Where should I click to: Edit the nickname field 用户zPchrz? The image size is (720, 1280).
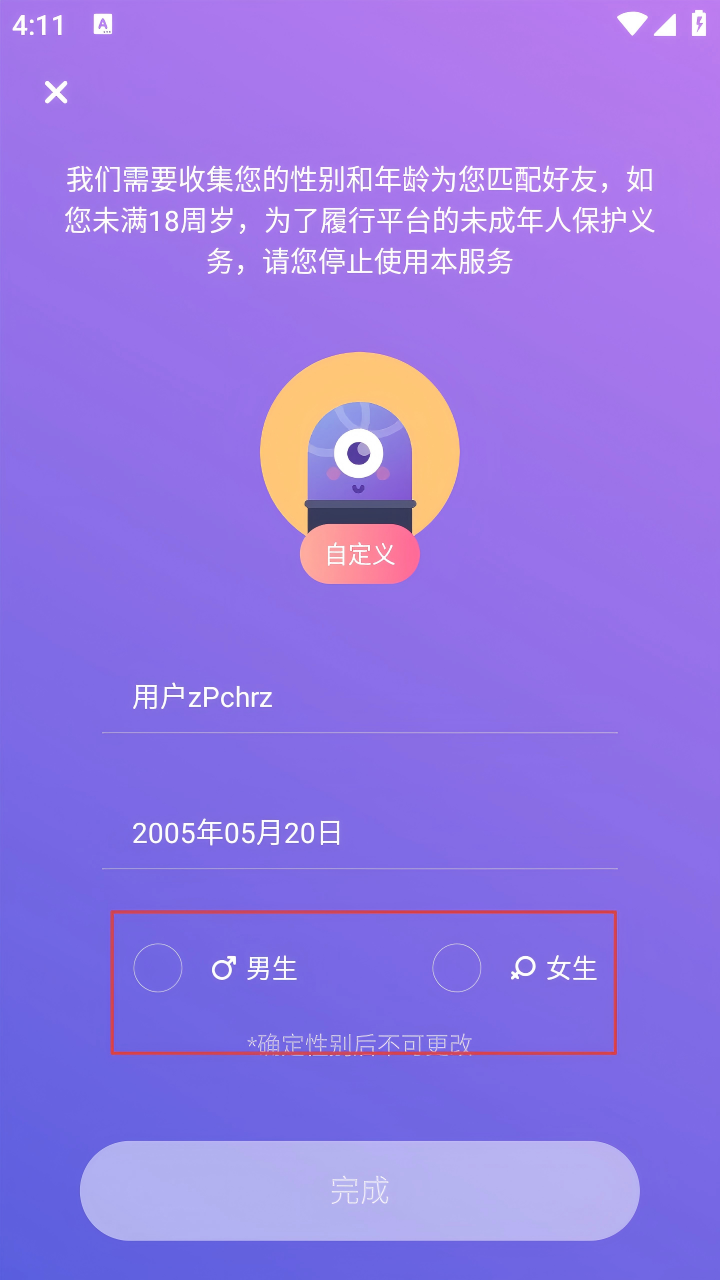360,697
